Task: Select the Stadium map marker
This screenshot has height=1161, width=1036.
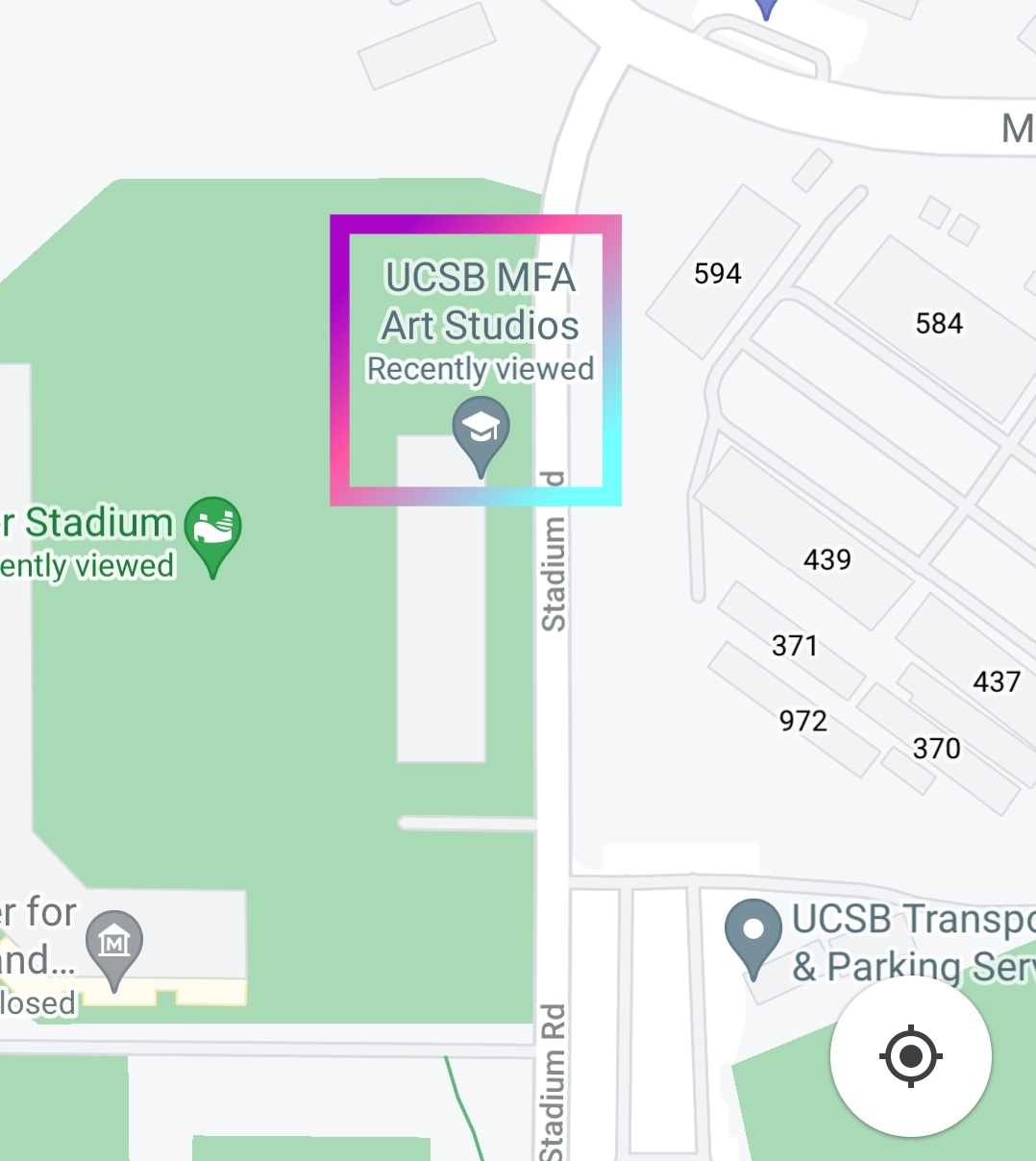Action: point(213,531)
